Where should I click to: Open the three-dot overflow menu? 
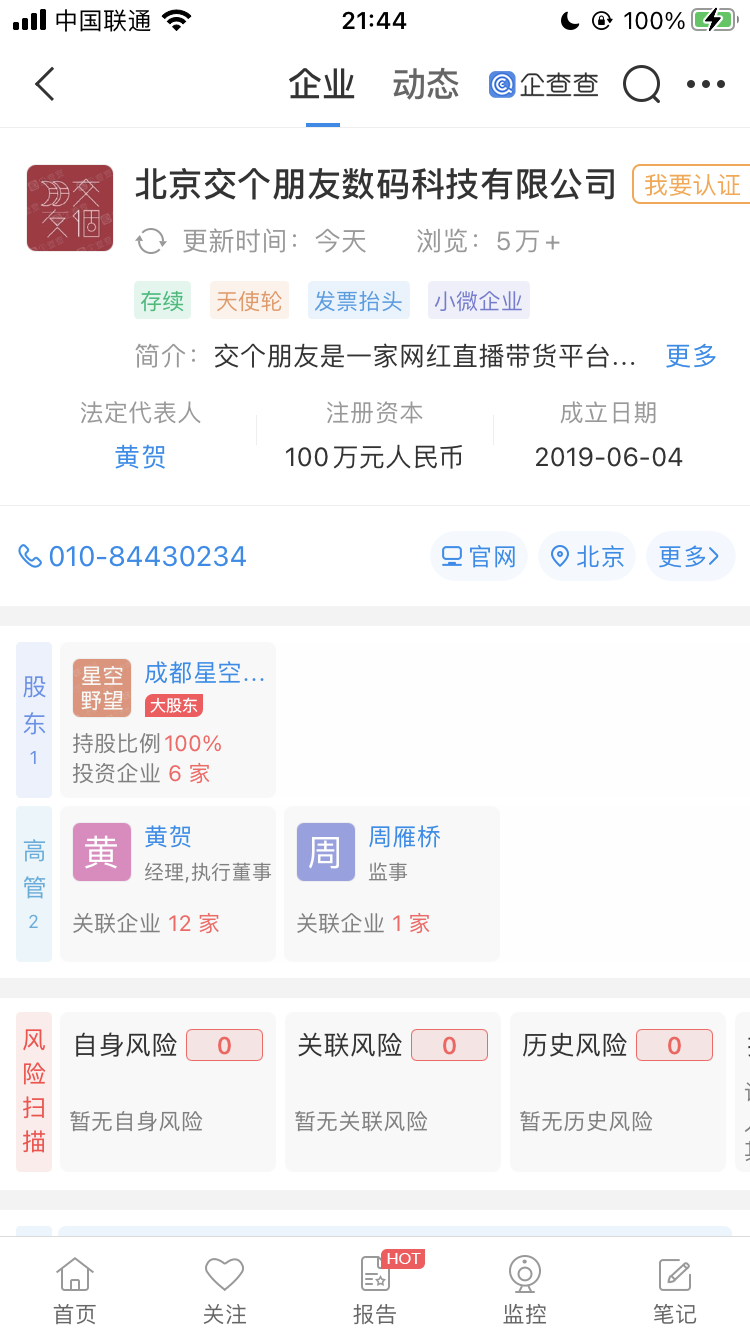(x=706, y=85)
